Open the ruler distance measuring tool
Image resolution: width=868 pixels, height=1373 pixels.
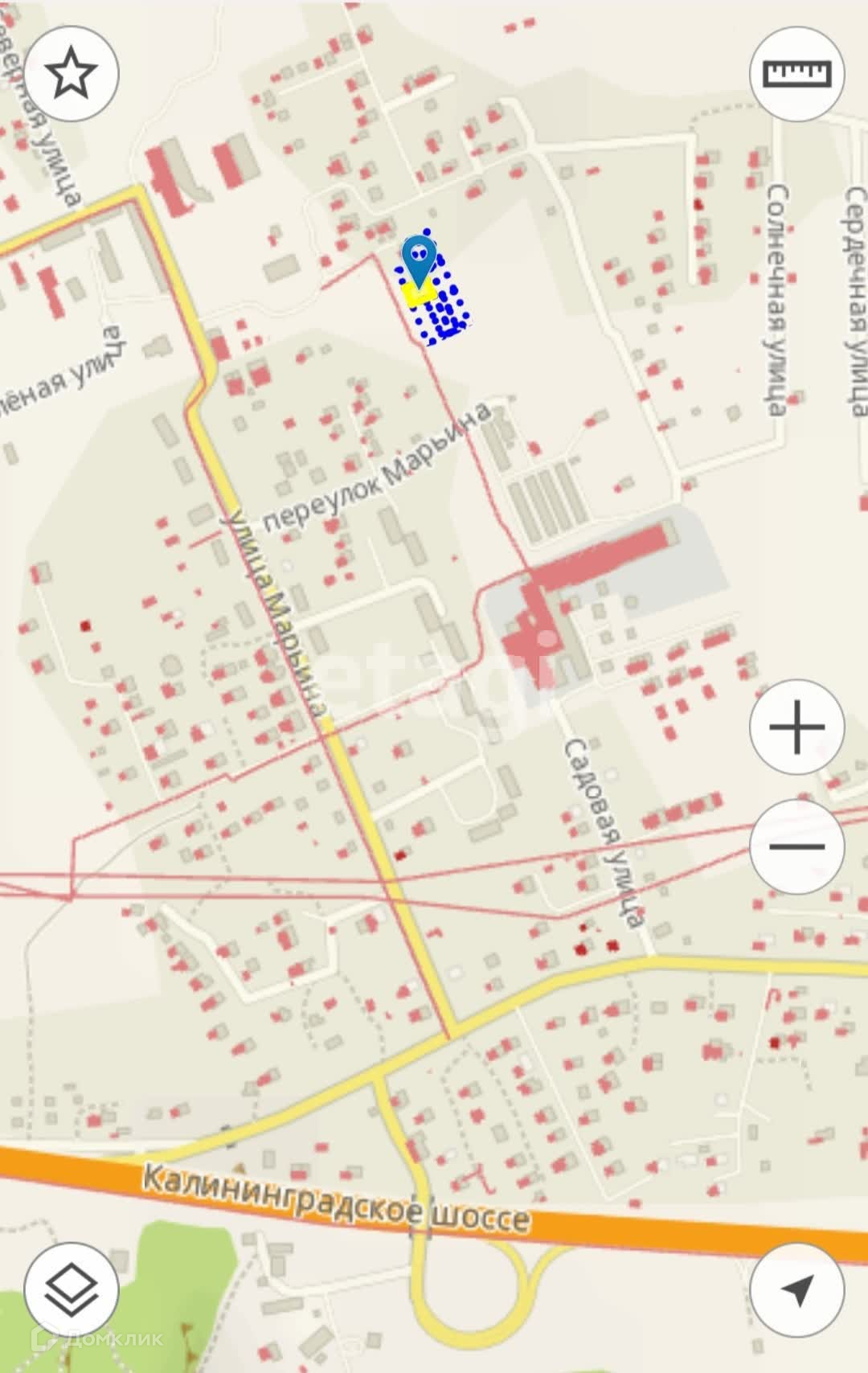[x=796, y=74]
